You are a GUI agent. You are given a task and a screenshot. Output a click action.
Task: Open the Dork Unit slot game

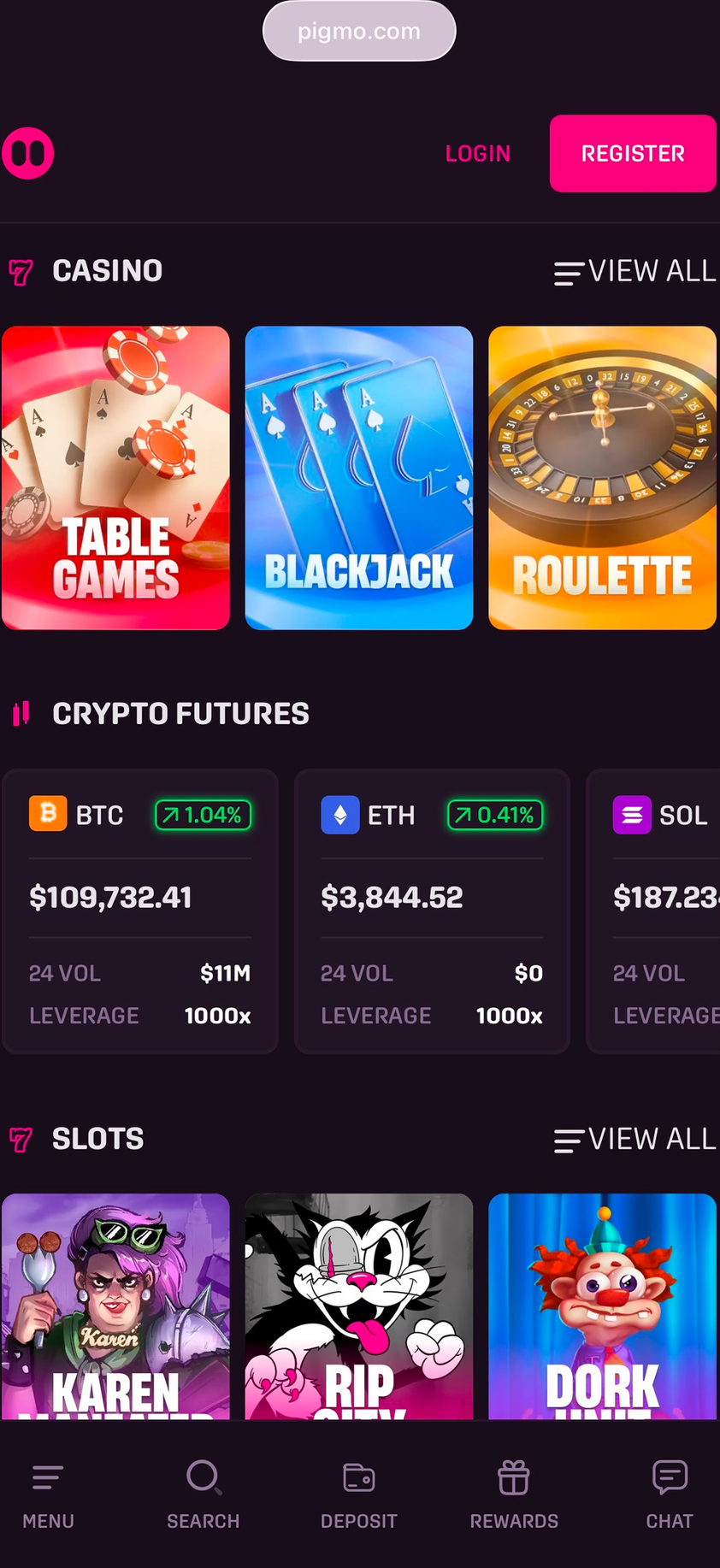point(602,1306)
